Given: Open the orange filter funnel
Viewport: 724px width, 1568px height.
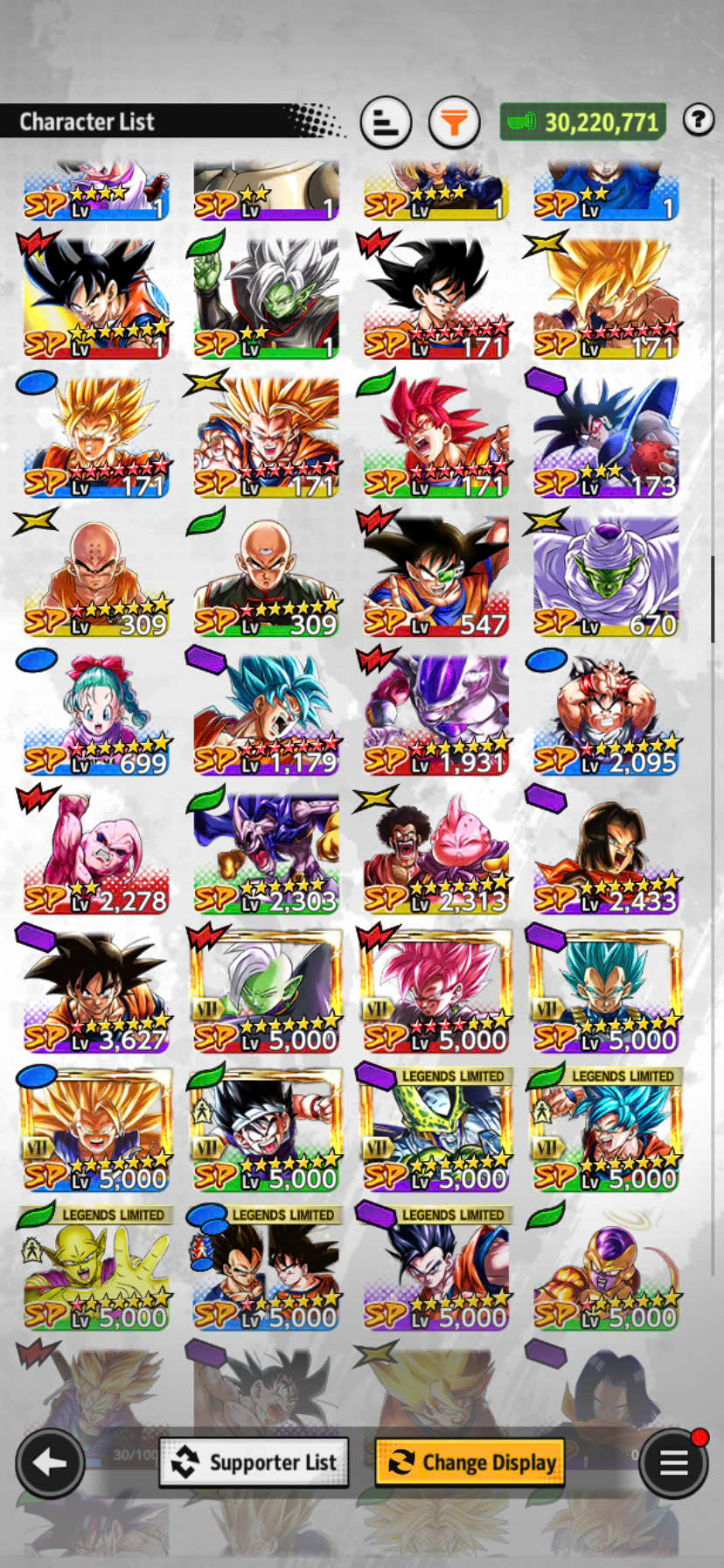Looking at the screenshot, I should 454,122.
